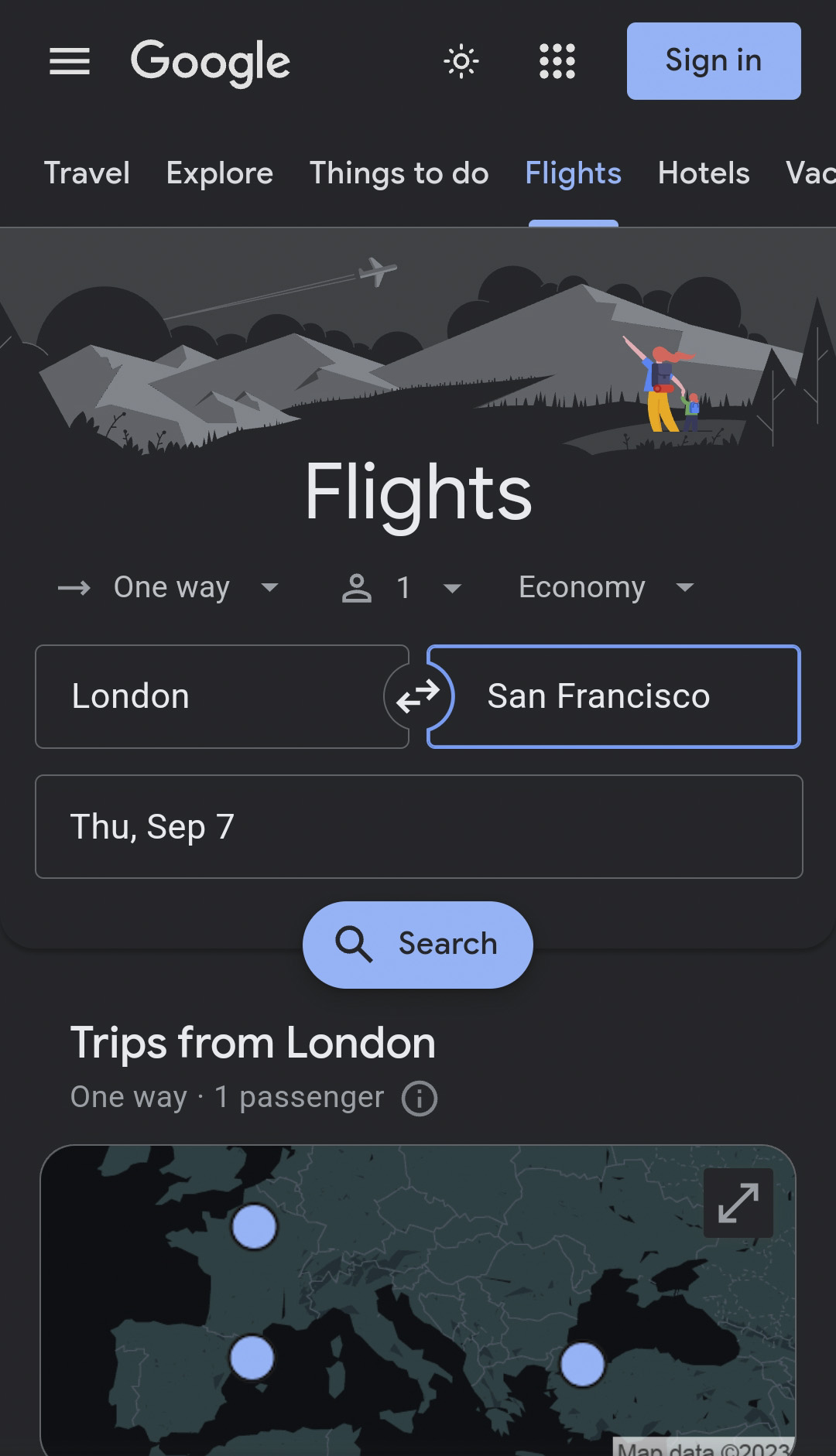Select the Flights tab
This screenshot has width=836, height=1456.
[573, 173]
